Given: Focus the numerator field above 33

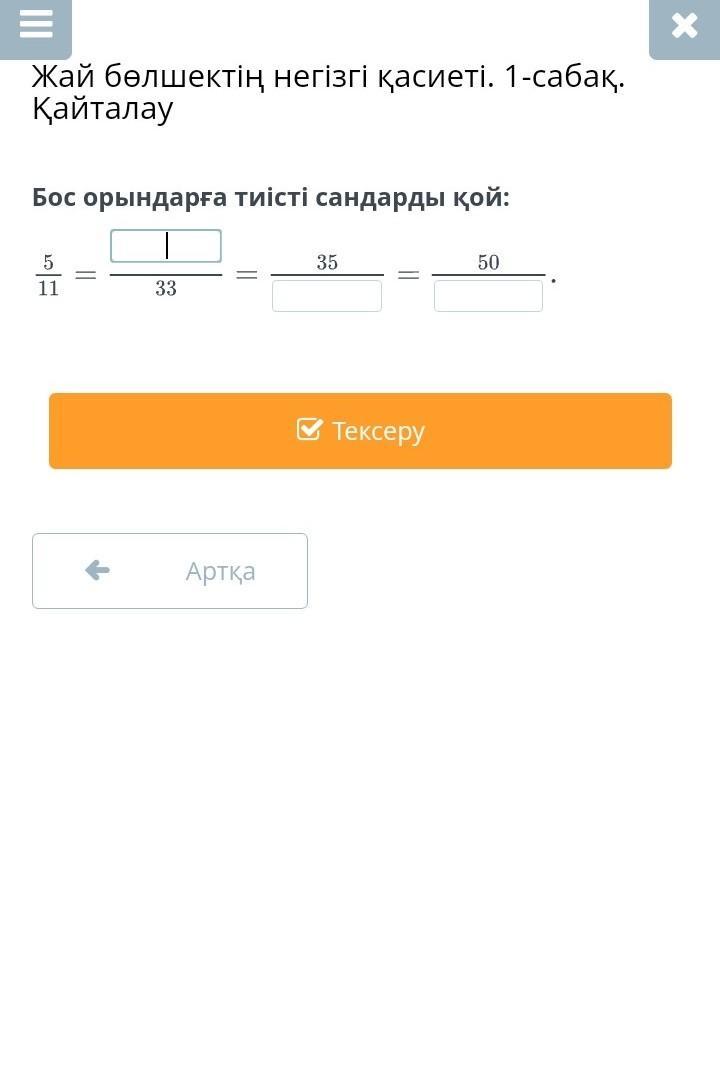Looking at the screenshot, I should point(166,246).
